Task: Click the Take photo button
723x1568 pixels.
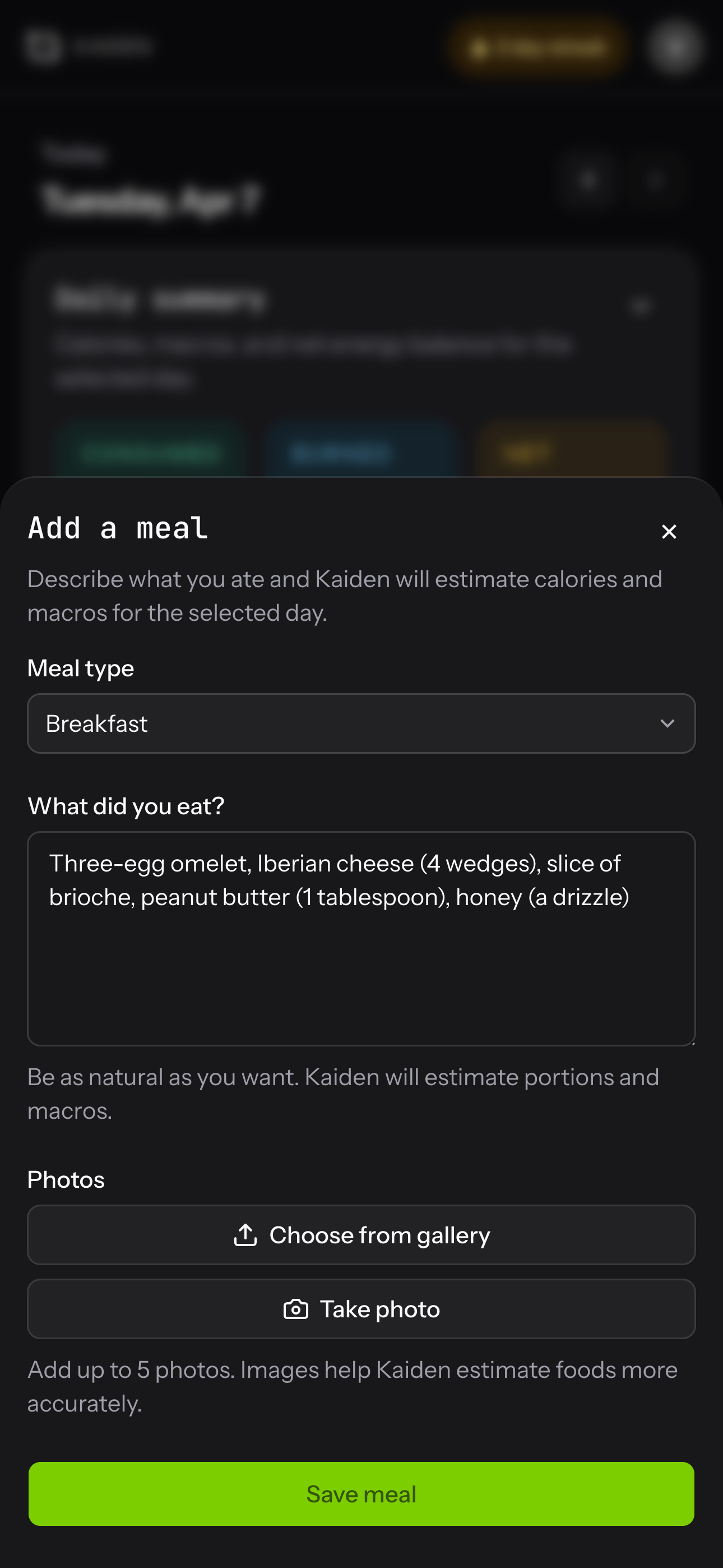Action: click(360, 1308)
